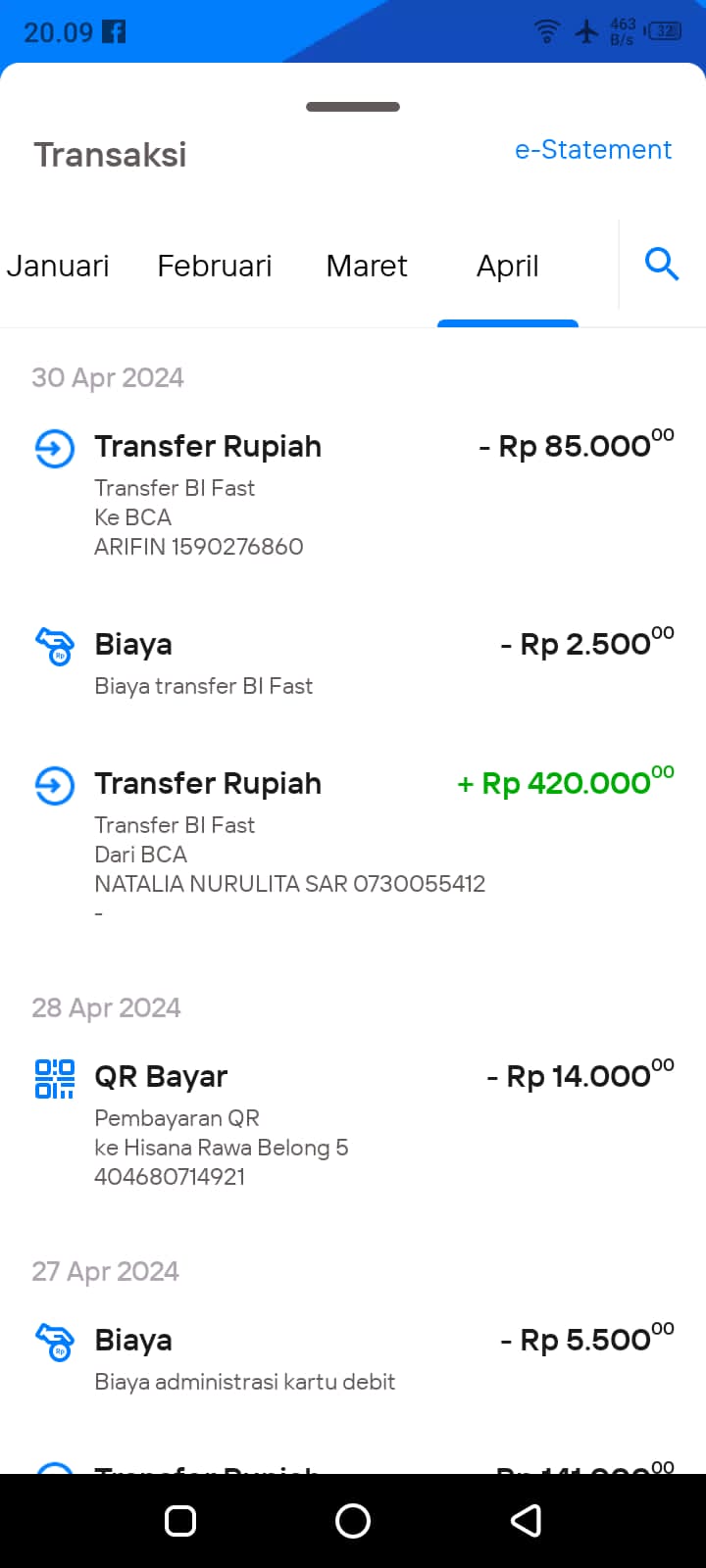Go back using the system back button
This screenshot has height=1568, width=706.
pyautogui.click(x=526, y=1521)
